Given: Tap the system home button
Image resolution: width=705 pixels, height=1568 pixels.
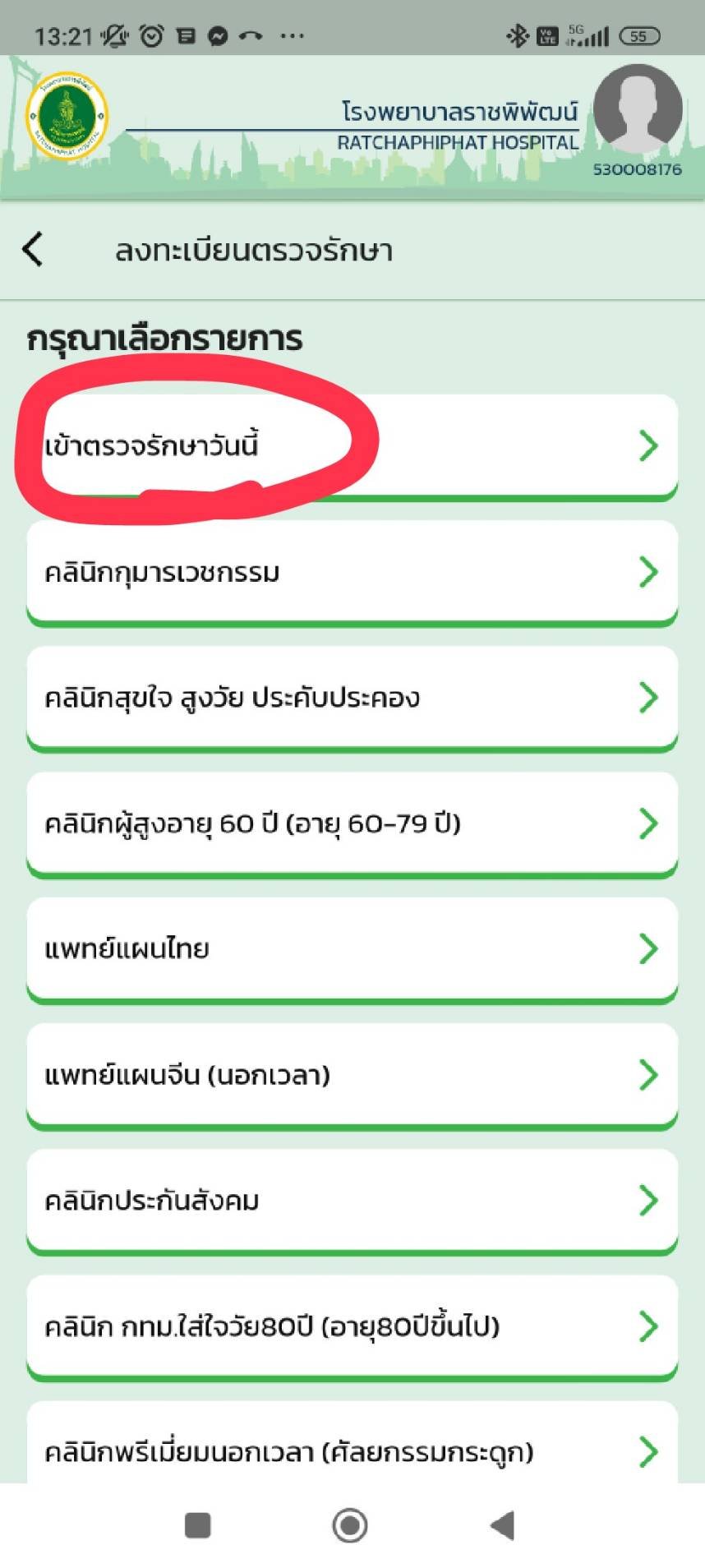Looking at the screenshot, I should (350, 1525).
